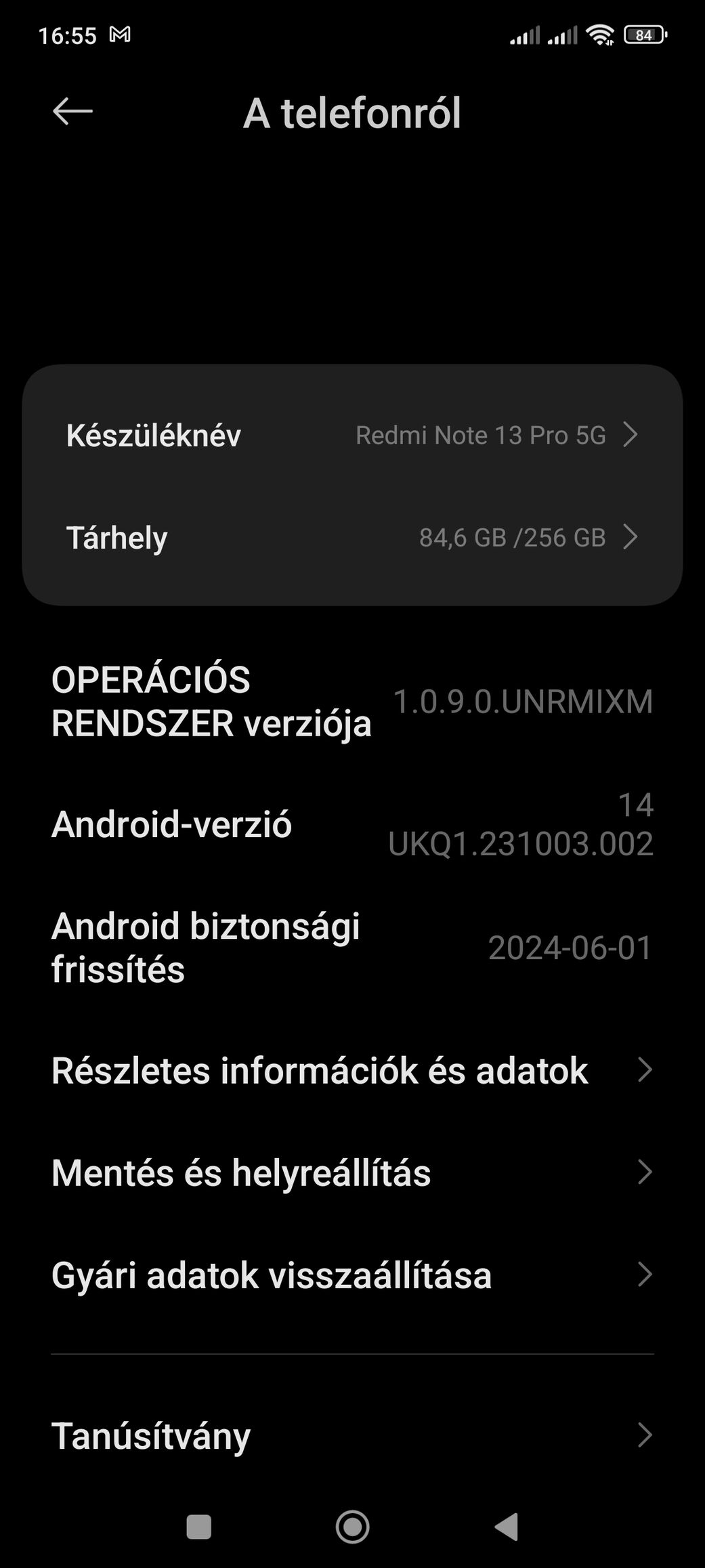Open recent apps from navigation bar
705x1568 pixels.
198,1527
